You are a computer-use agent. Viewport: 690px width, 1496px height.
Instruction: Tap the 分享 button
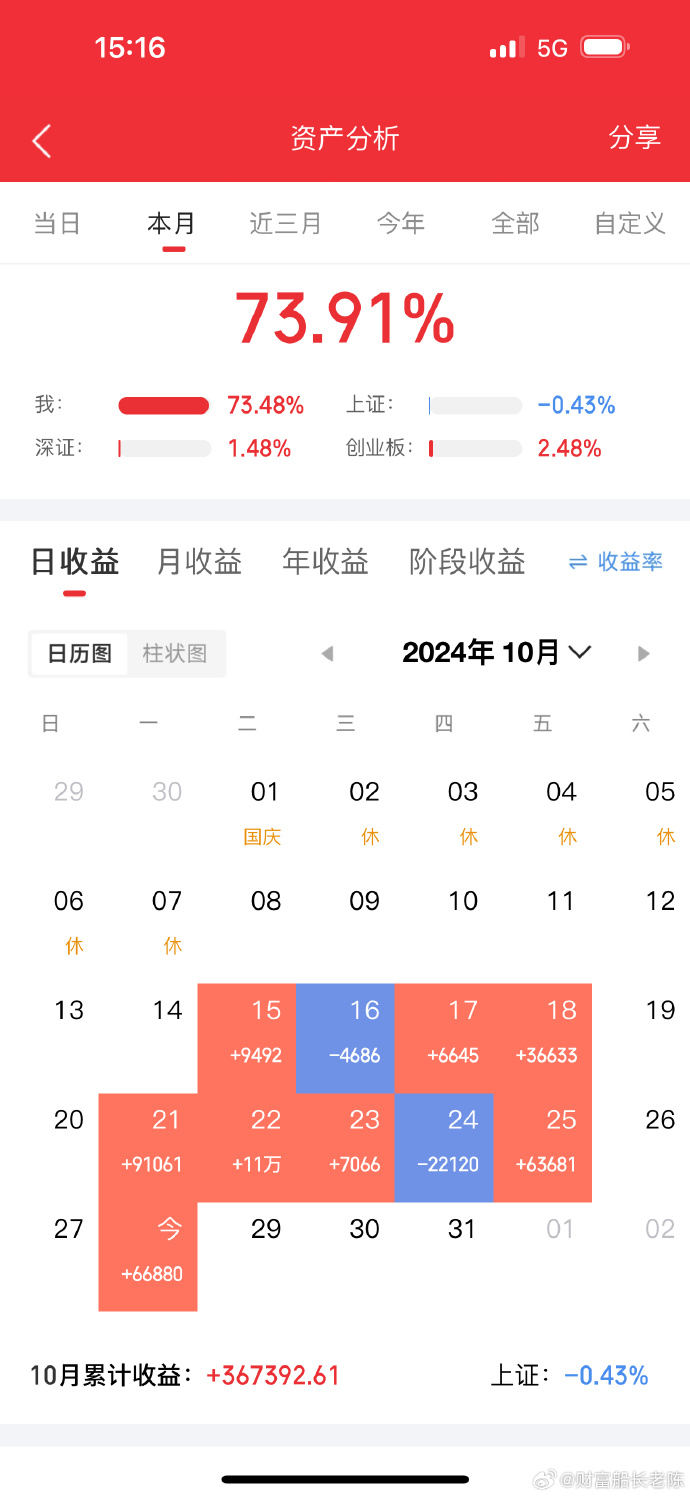coord(634,138)
